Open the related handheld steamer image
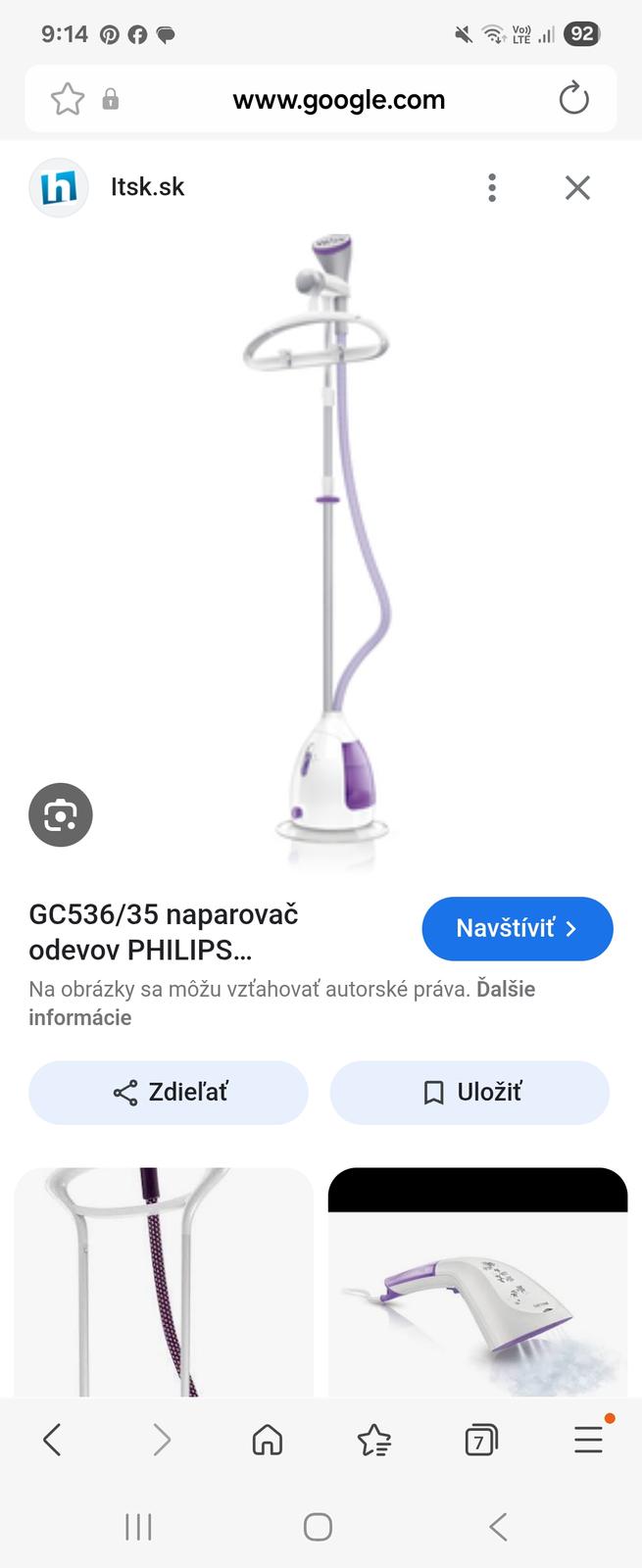The height and width of the screenshot is (1568, 642). click(x=477, y=1282)
